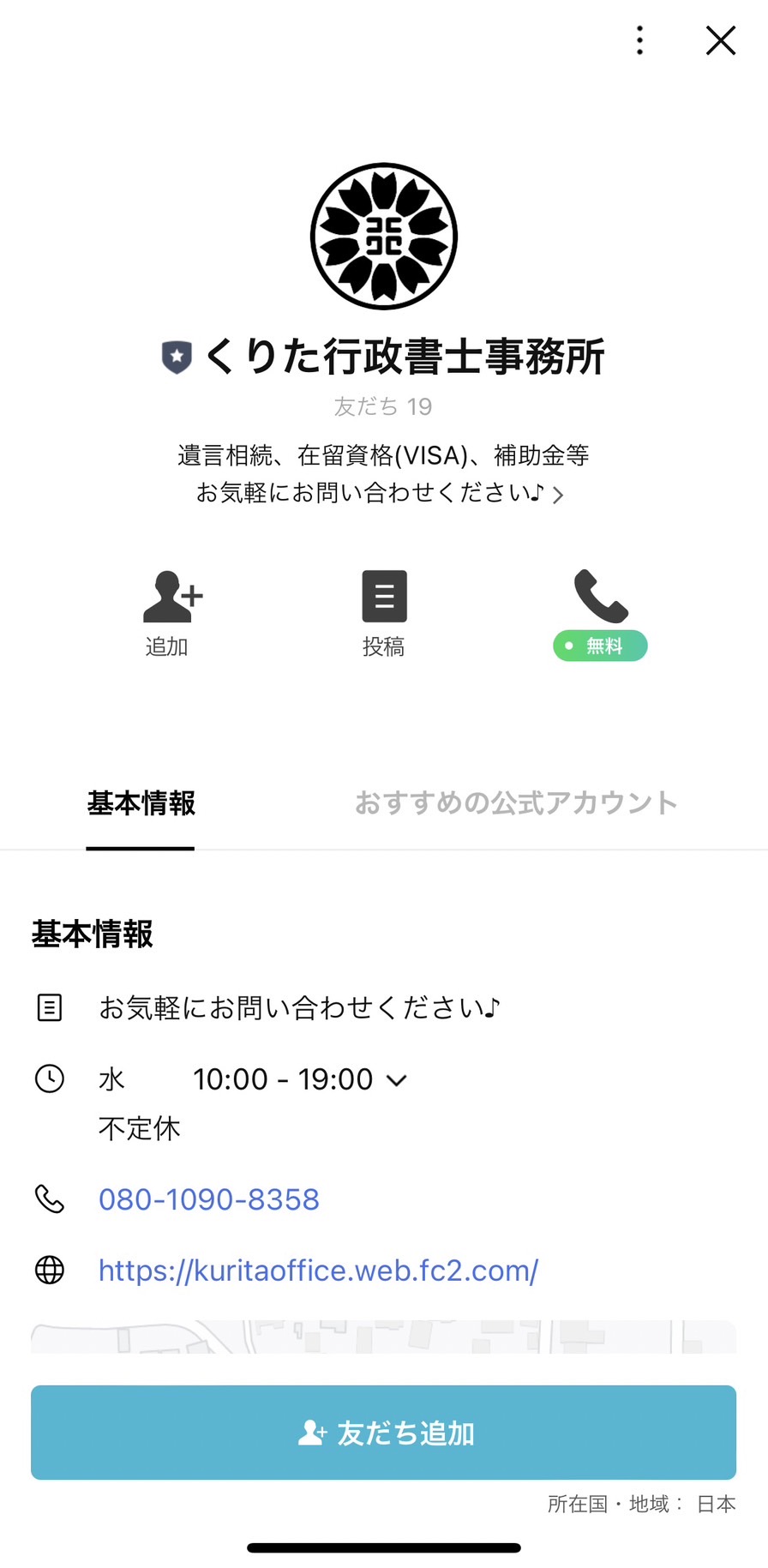Select the clock icon next to business hours
The height and width of the screenshot is (1568, 768).
(49, 1078)
